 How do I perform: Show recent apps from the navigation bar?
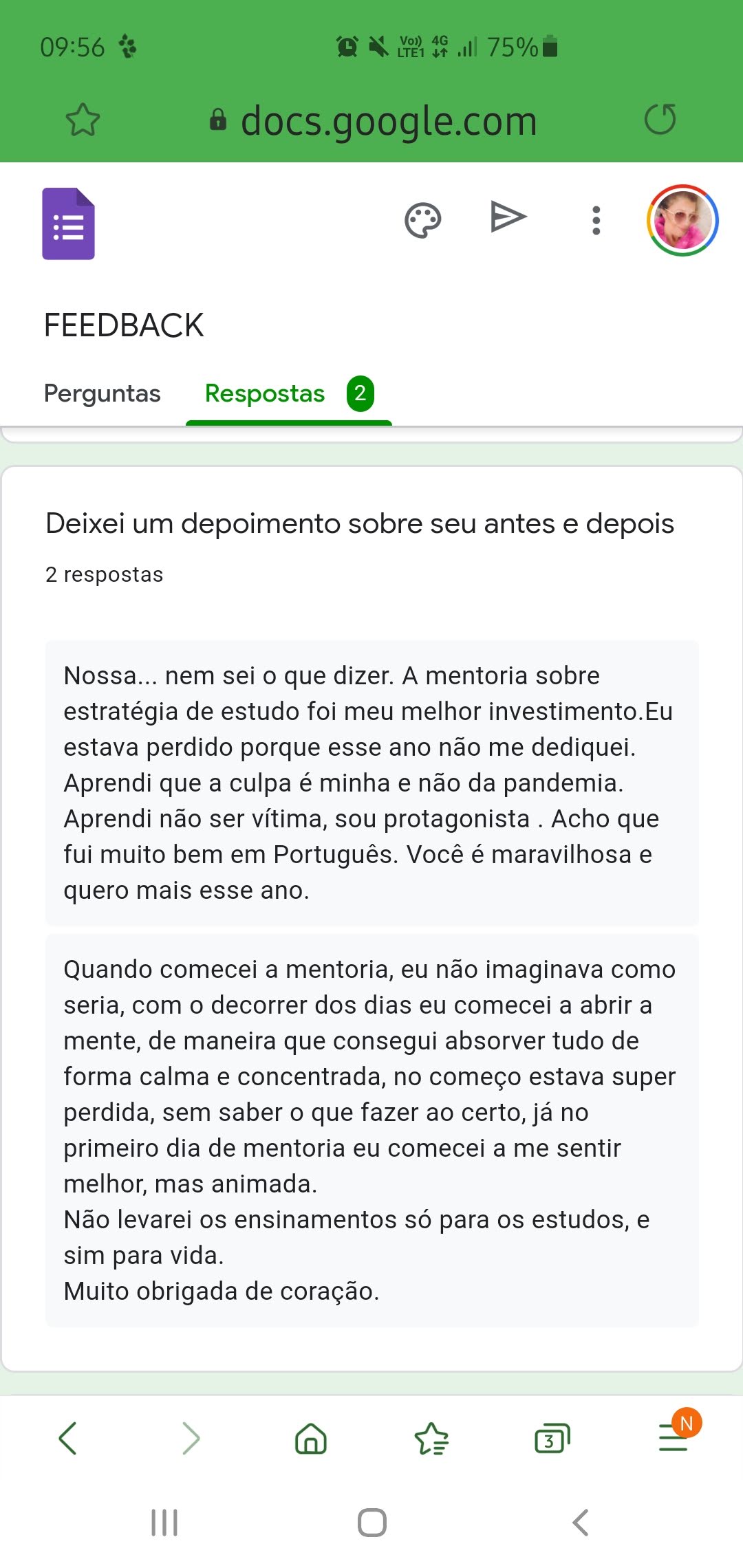pos(164,1523)
